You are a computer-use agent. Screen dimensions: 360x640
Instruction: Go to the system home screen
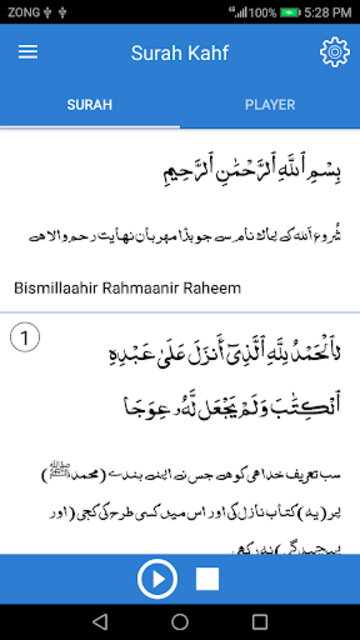point(180,622)
